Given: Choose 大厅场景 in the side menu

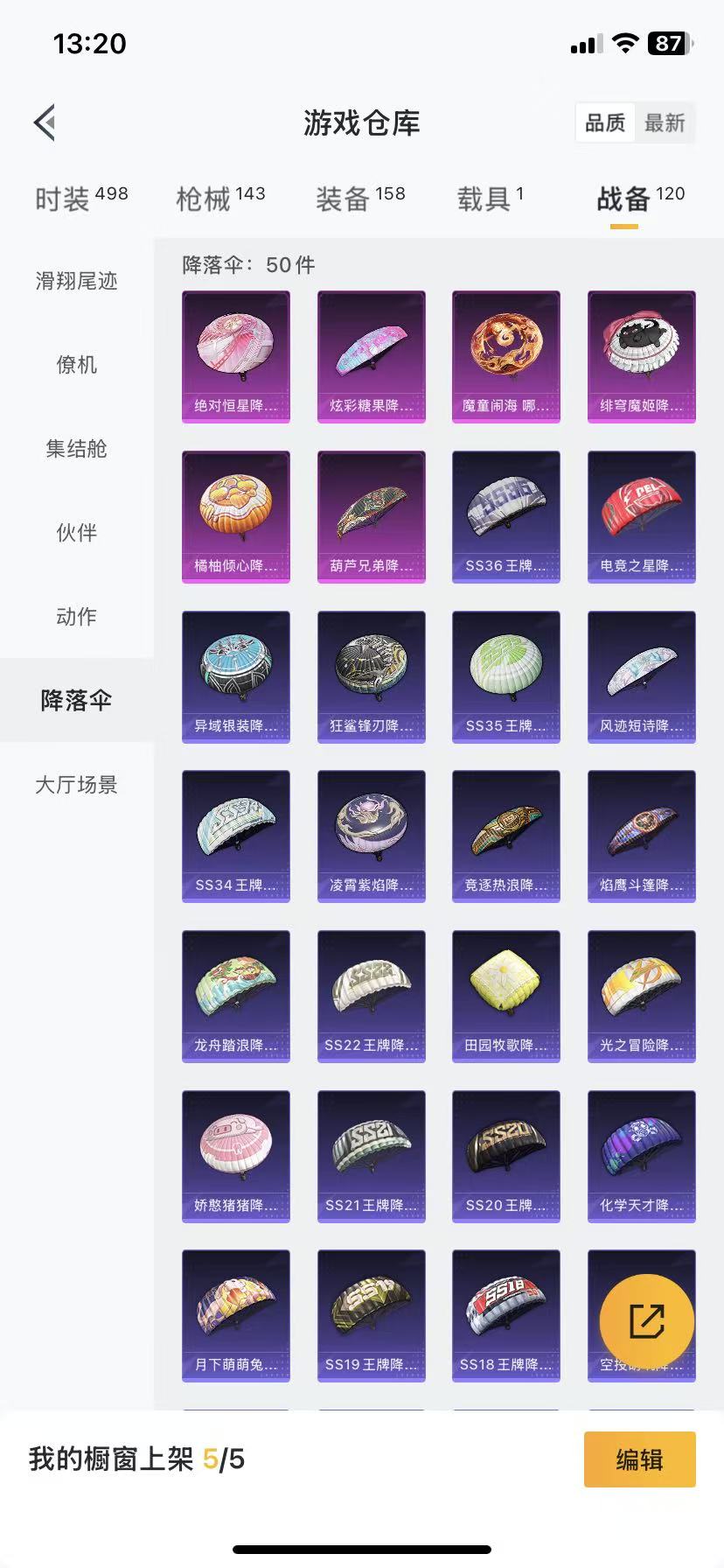Looking at the screenshot, I should (76, 785).
